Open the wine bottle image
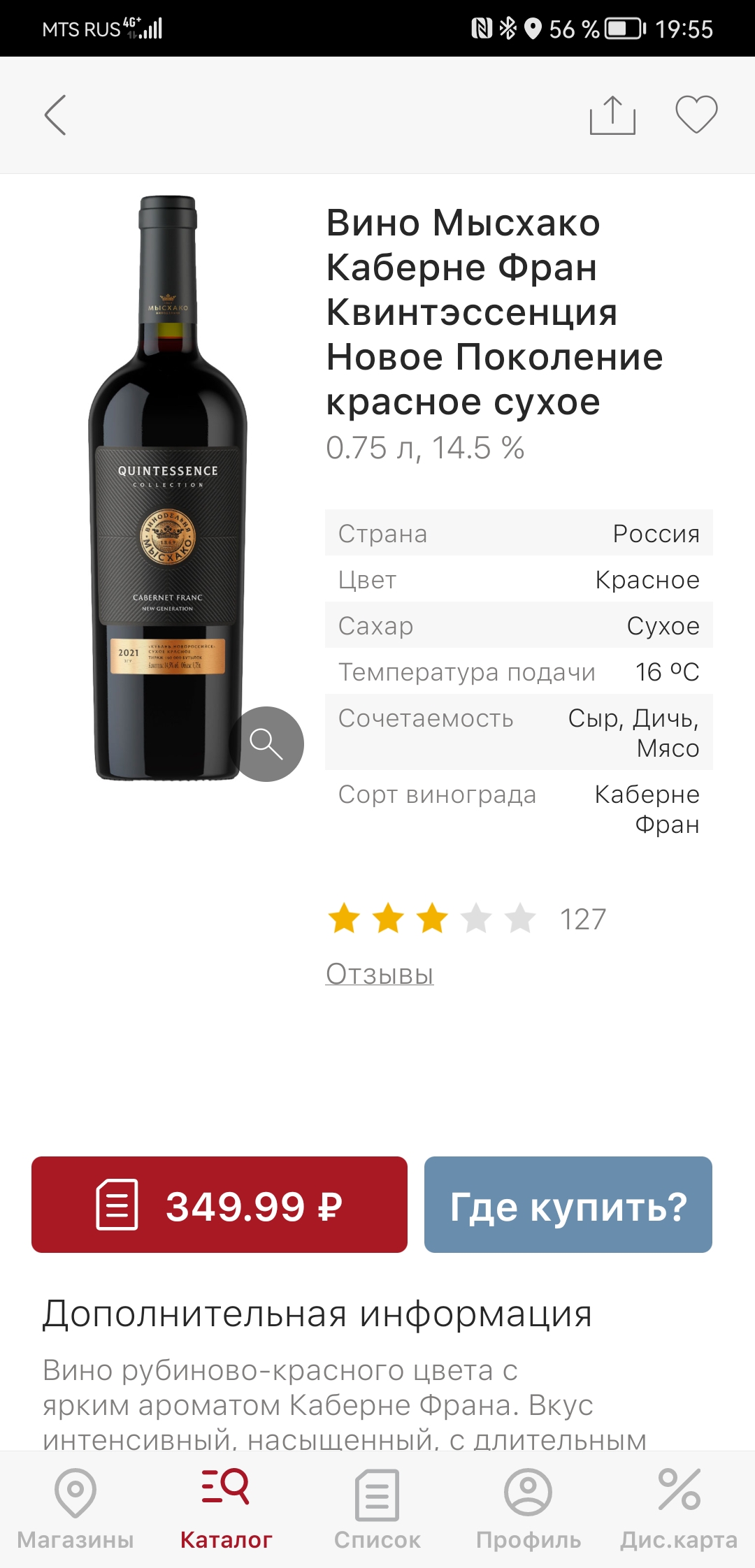Screen dimensions: 755x1568 [168, 488]
